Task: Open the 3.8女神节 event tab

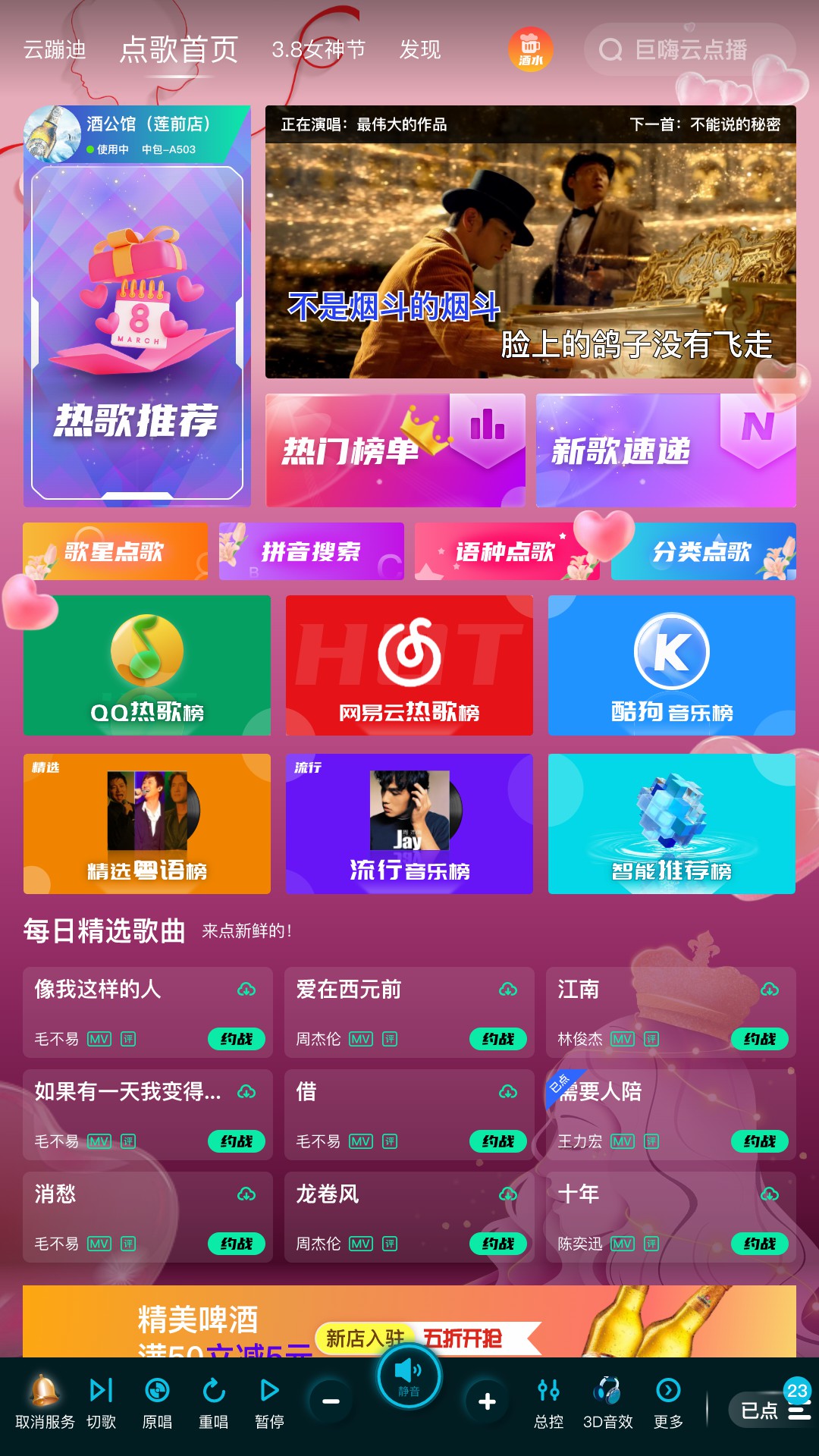Action: (318, 51)
